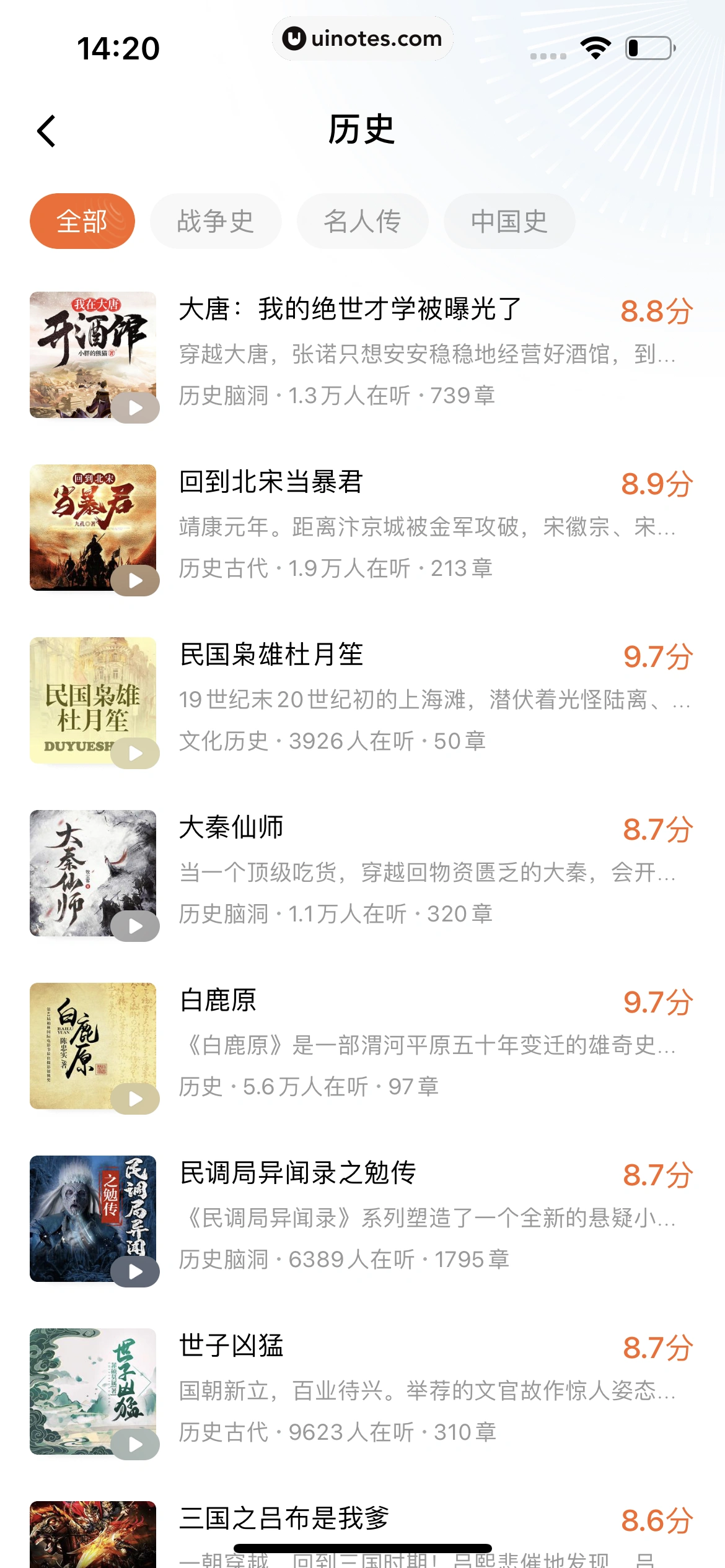Filter by 中国史 category

click(x=509, y=221)
